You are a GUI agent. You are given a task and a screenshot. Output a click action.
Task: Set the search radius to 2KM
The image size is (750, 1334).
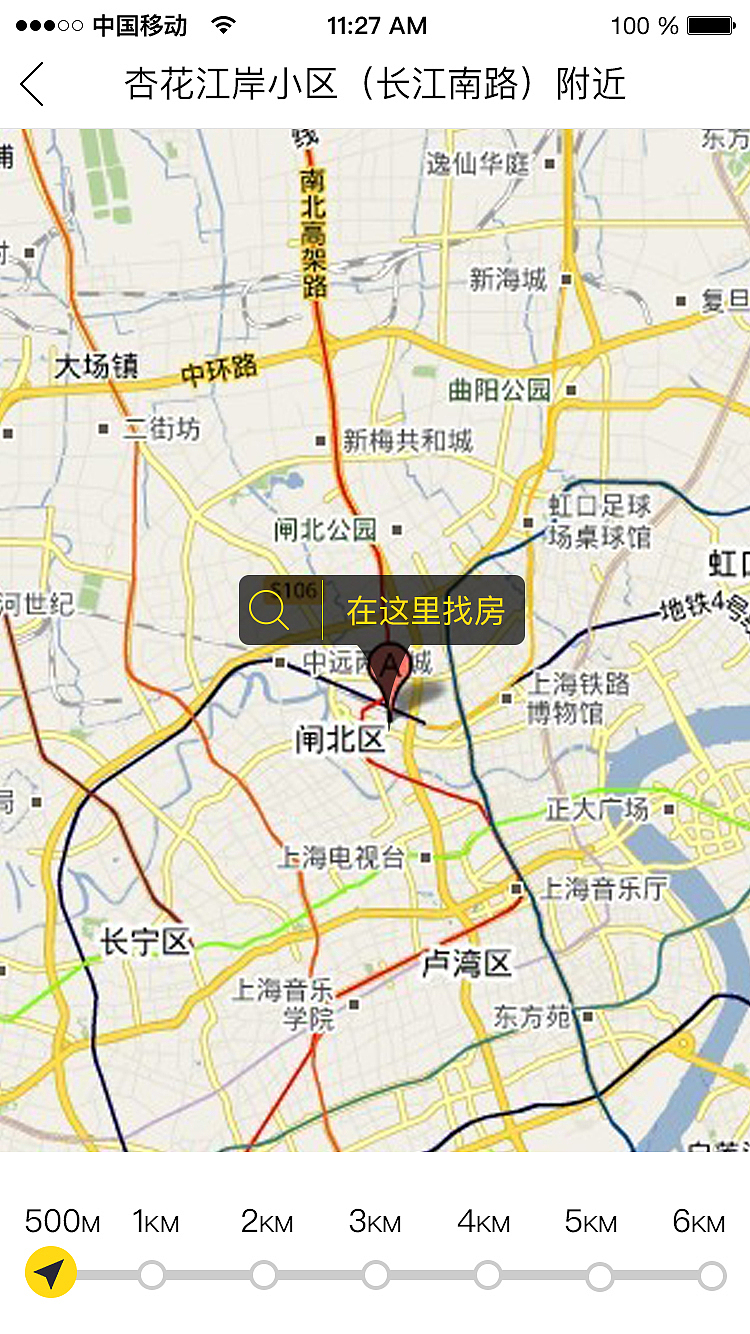[264, 1275]
